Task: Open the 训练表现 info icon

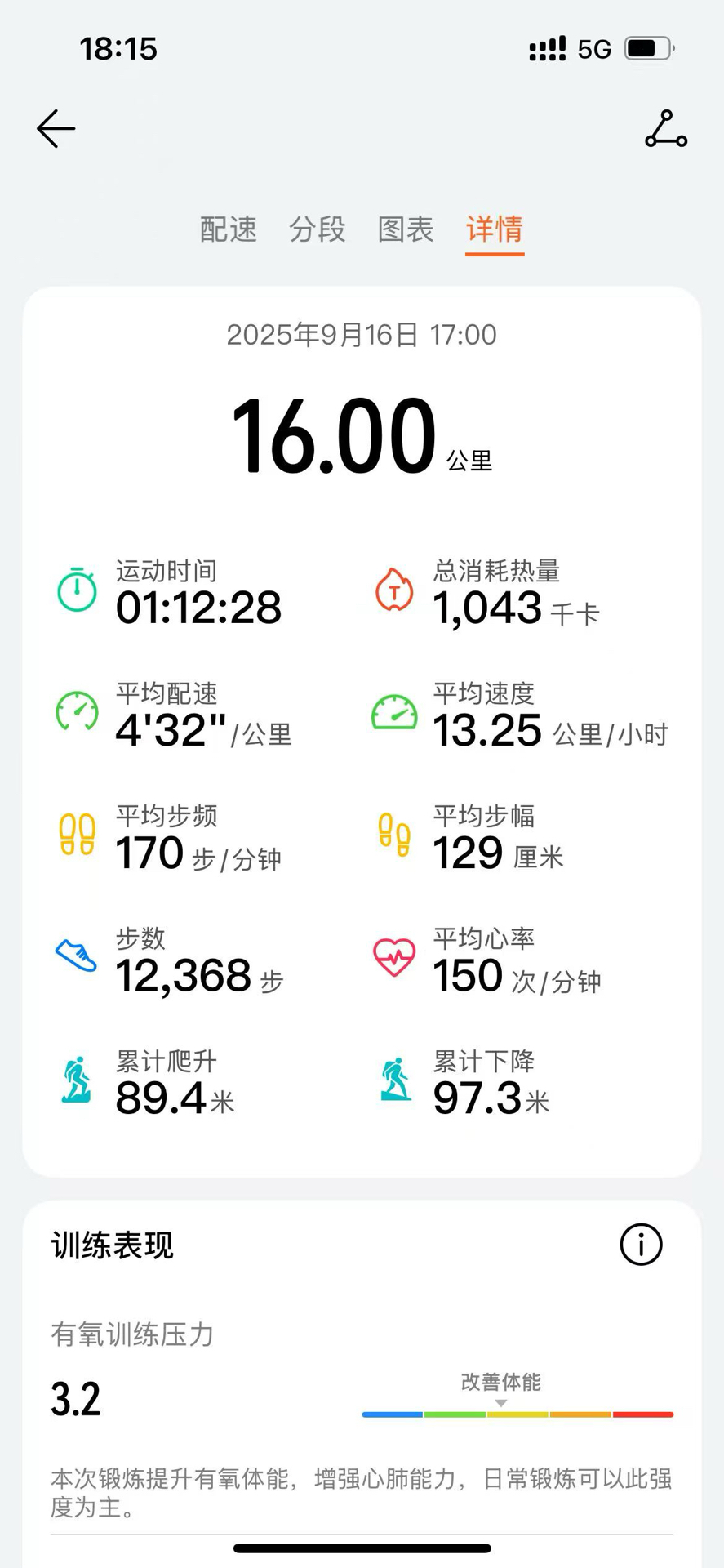Action: pos(641,1245)
